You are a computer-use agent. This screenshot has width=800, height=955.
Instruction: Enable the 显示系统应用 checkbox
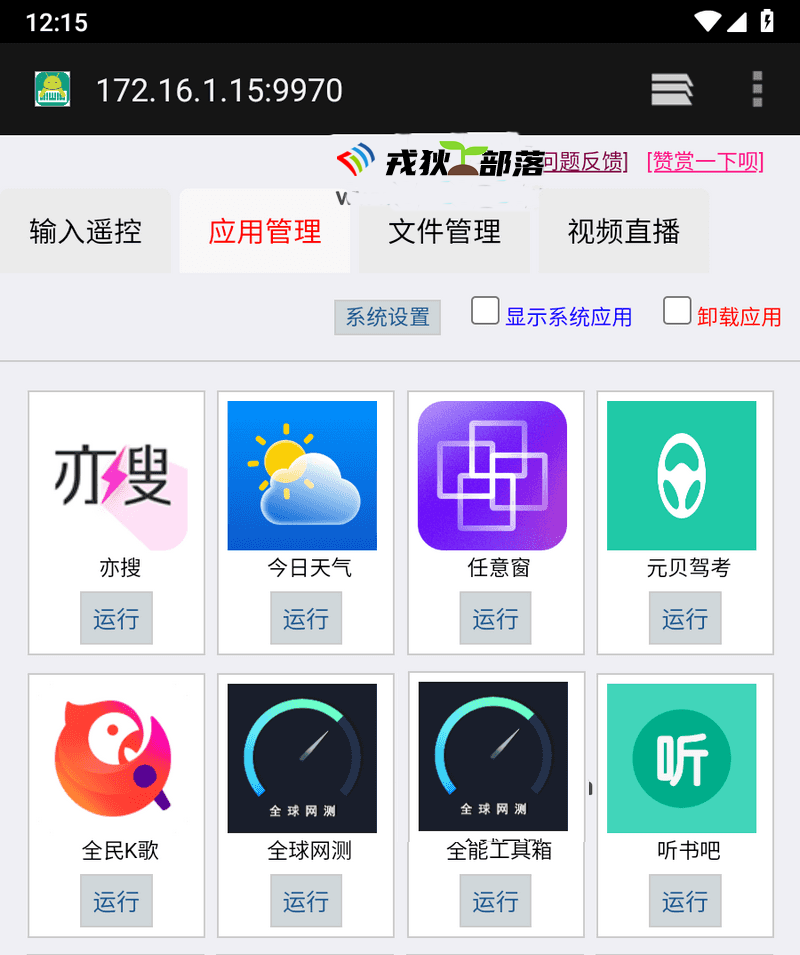click(x=485, y=311)
